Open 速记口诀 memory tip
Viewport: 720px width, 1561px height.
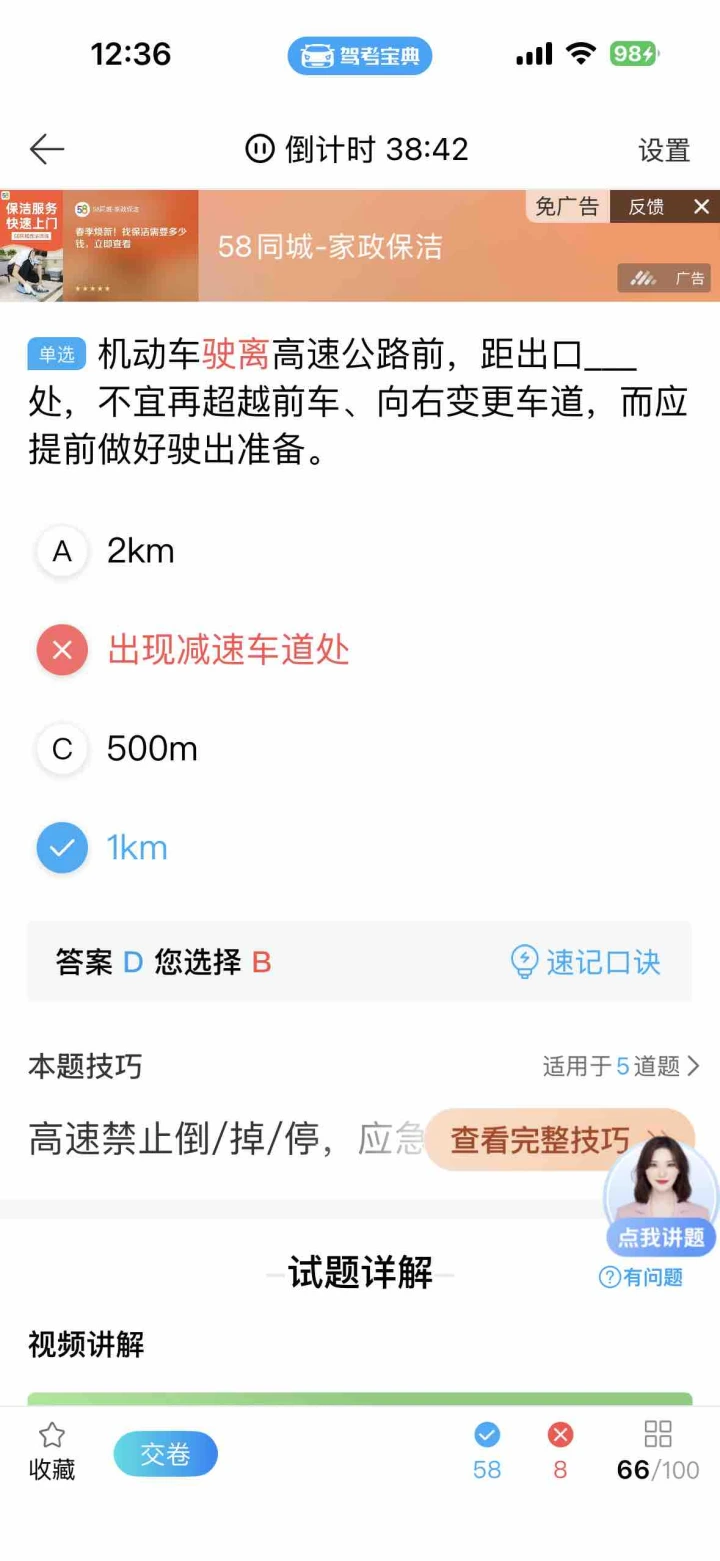coord(586,962)
